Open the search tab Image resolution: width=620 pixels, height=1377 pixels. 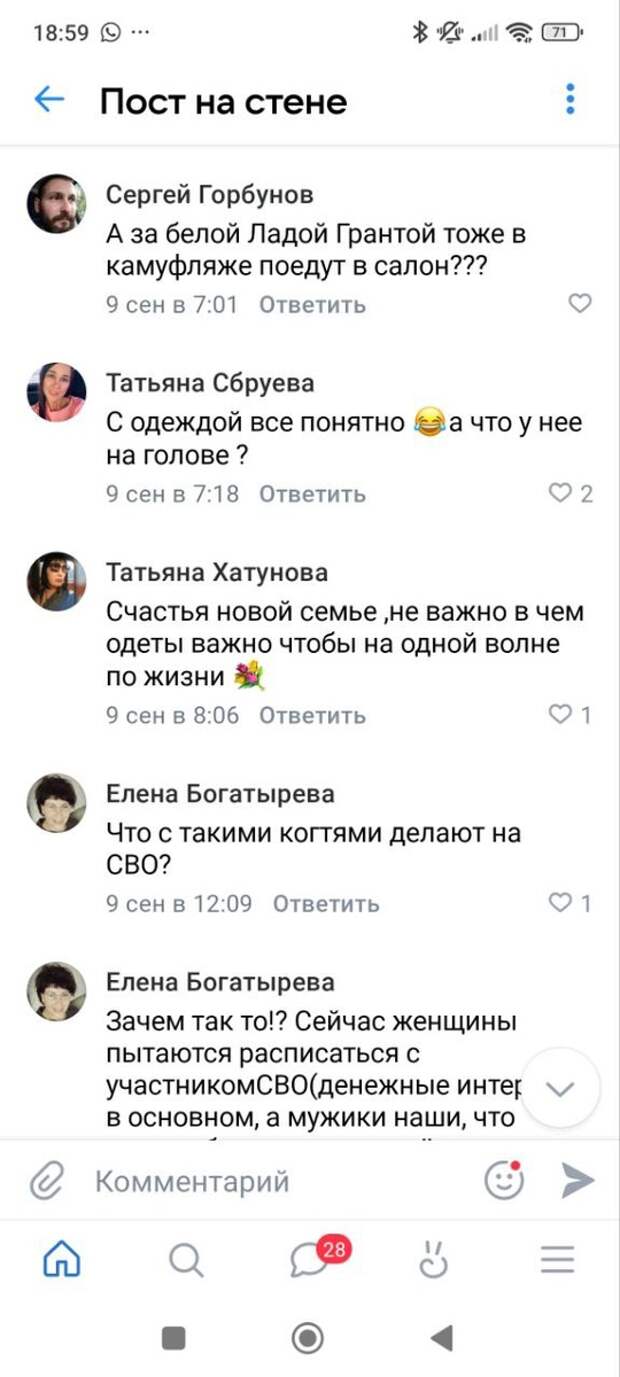(185, 1260)
